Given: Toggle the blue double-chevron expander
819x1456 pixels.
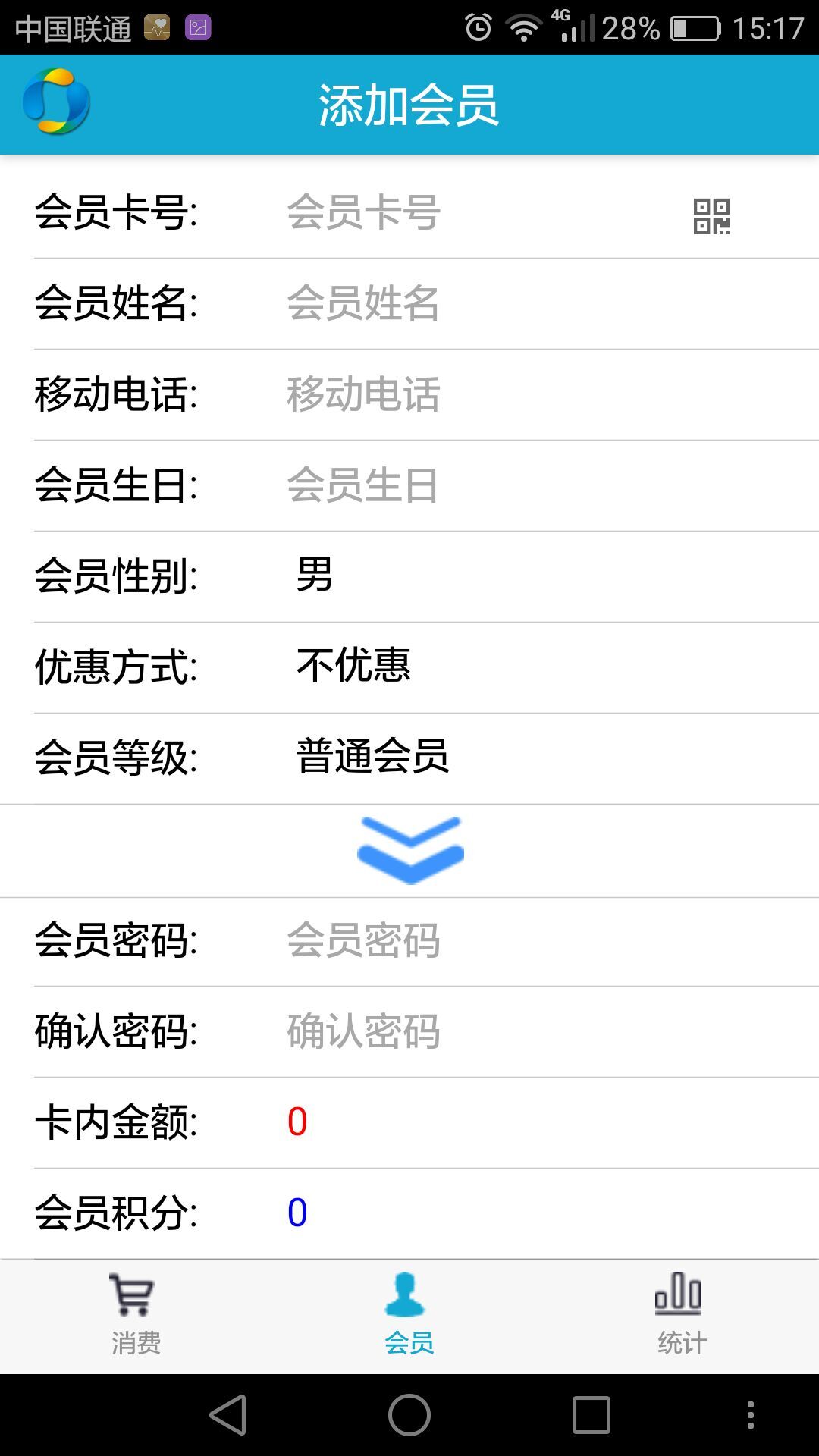Looking at the screenshot, I should pos(410,850).
